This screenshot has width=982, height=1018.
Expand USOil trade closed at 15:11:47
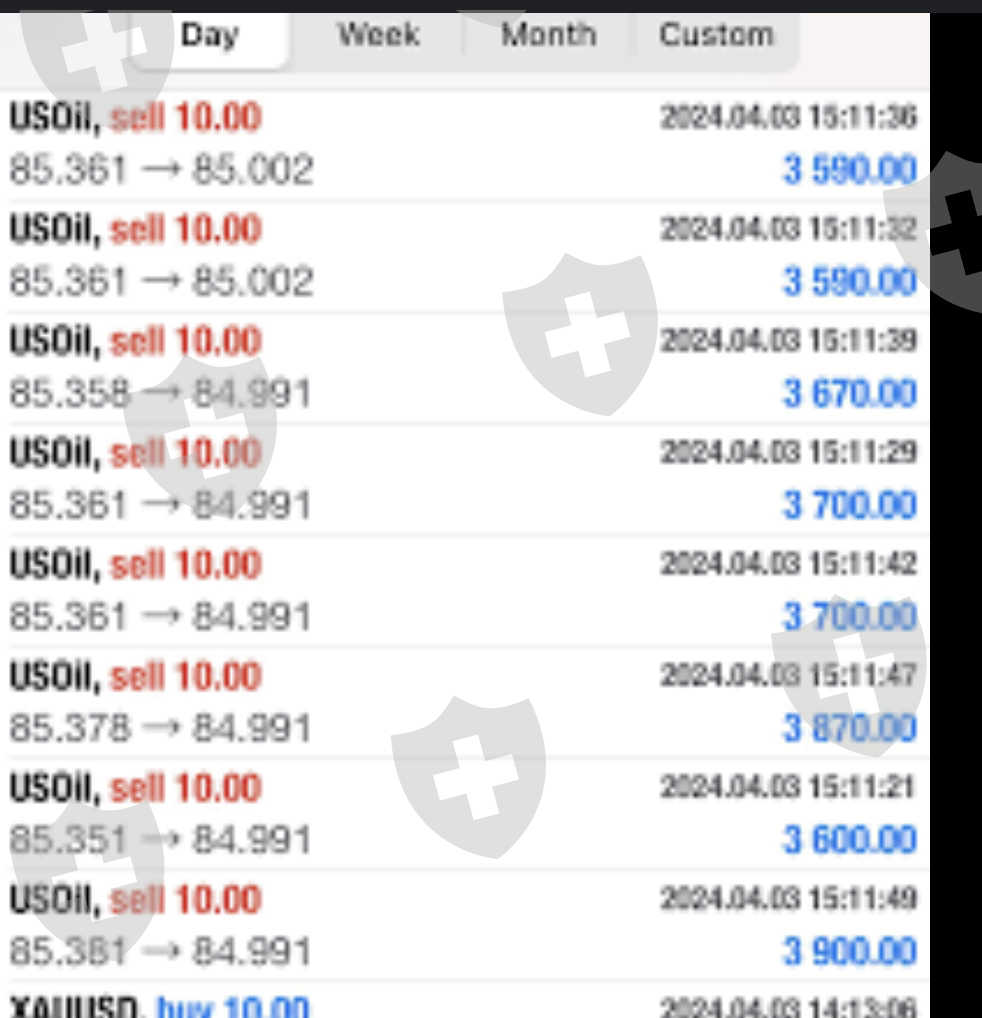(x=463, y=702)
